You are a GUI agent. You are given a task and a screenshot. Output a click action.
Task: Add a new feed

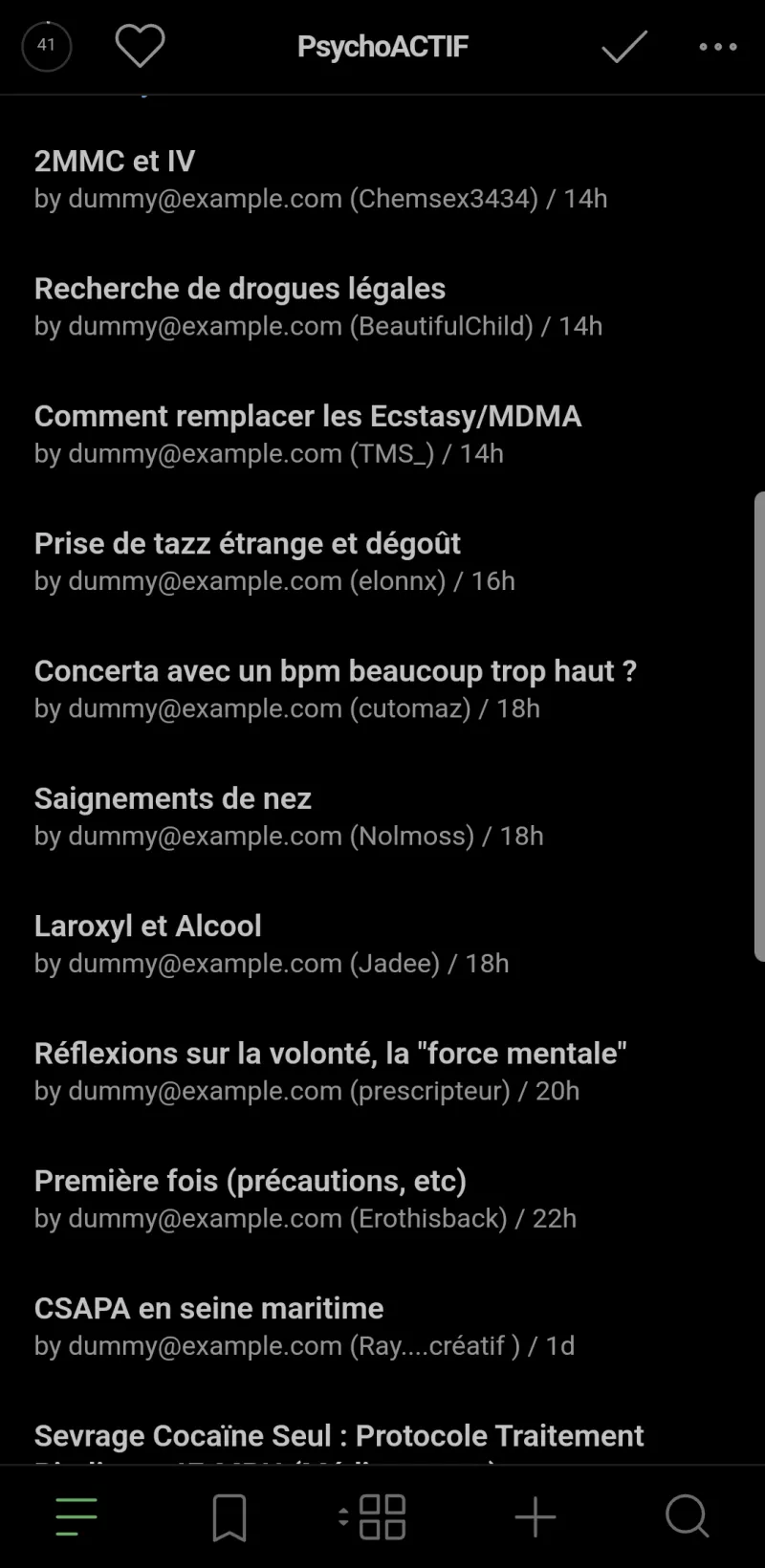click(x=535, y=1516)
